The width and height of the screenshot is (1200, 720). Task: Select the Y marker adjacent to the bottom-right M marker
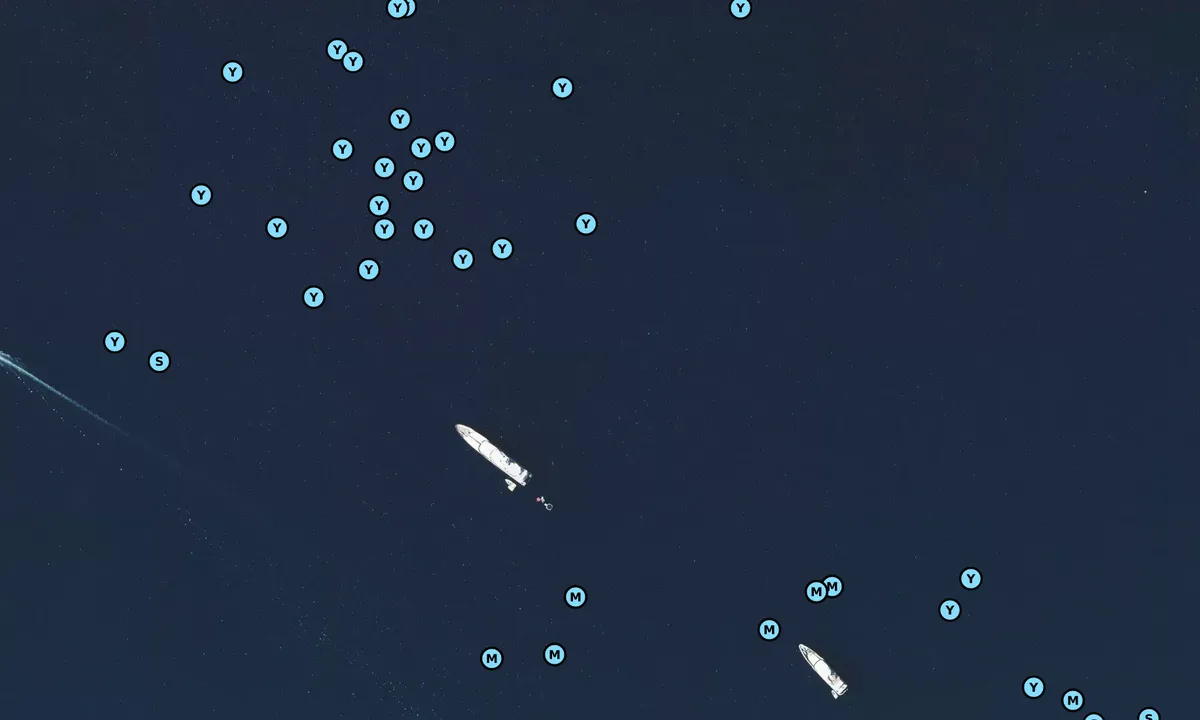pos(1034,687)
